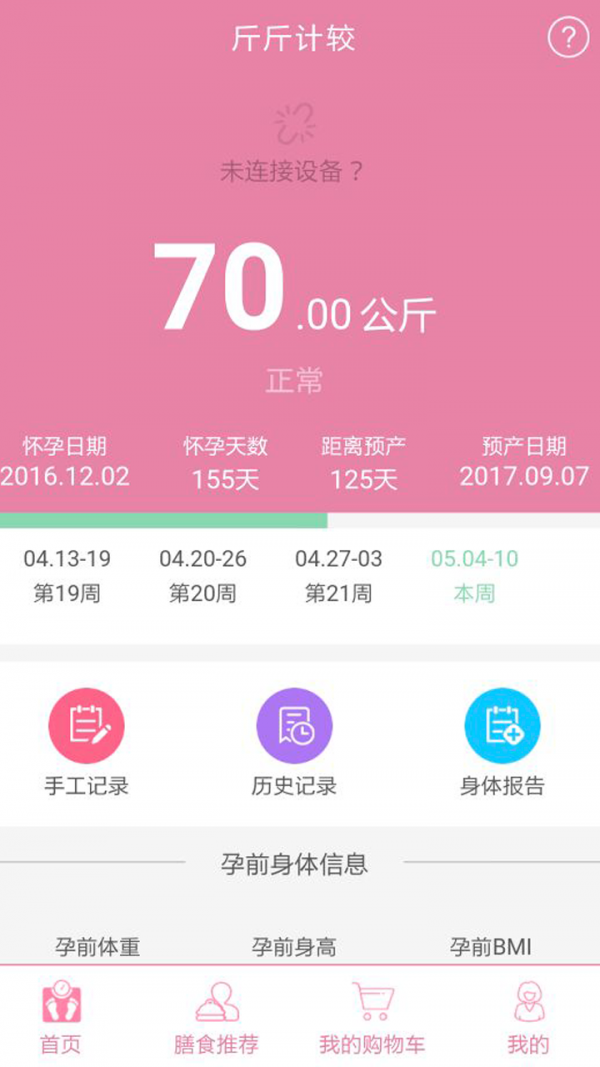
Task: Switch to the 膳食推荐 tab
Action: pyautogui.click(x=216, y=1018)
